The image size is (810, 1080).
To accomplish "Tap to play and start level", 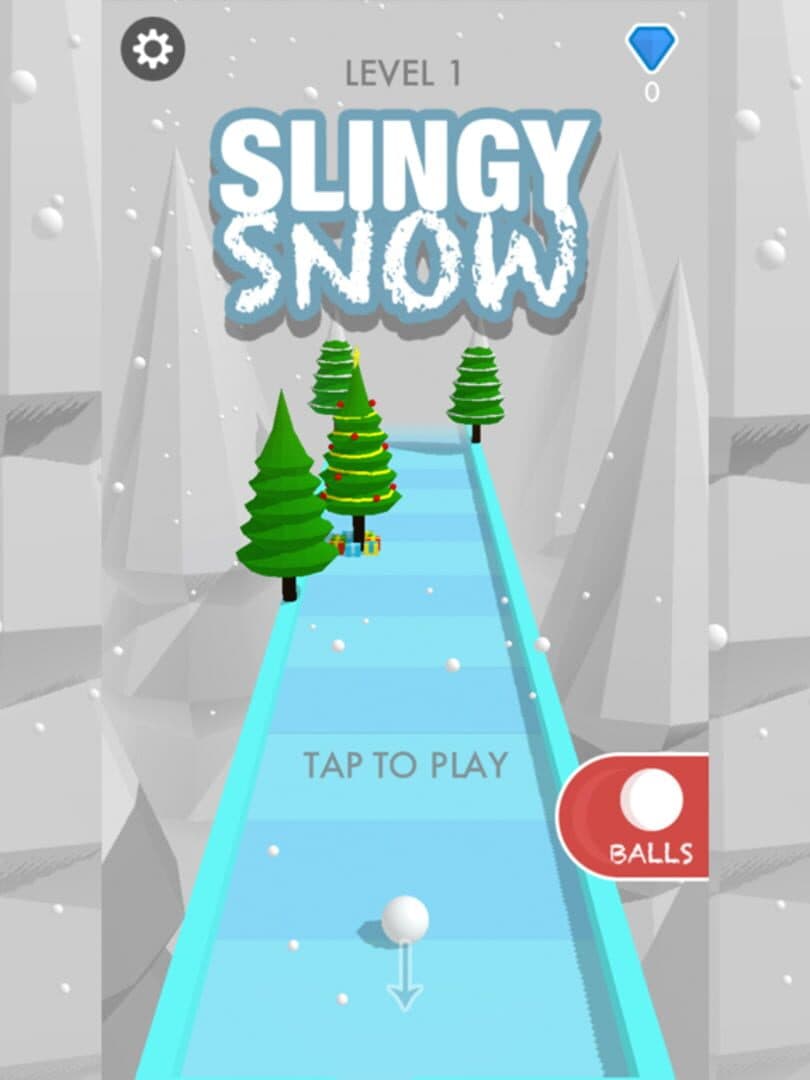I will 405,766.
